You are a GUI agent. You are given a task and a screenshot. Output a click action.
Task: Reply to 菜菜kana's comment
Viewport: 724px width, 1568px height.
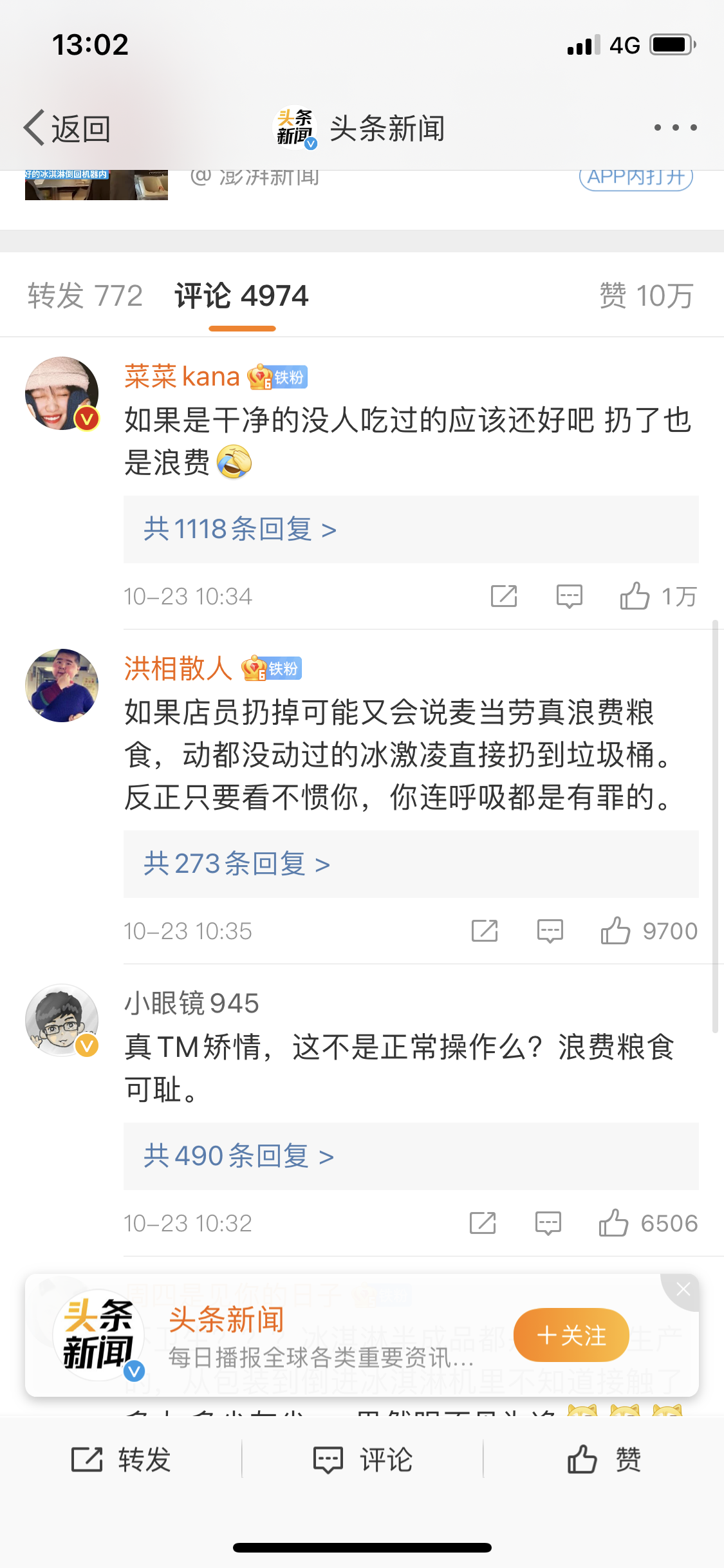(x=569, y=596)
